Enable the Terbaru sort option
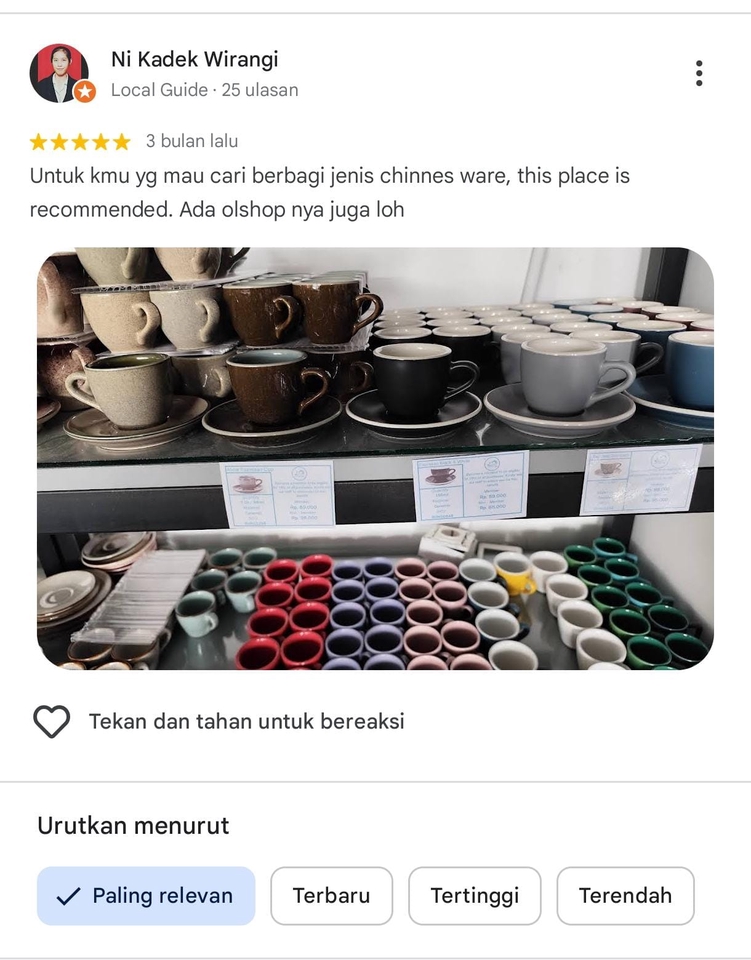This screenshot has width=751, height=960. [331, 896]
